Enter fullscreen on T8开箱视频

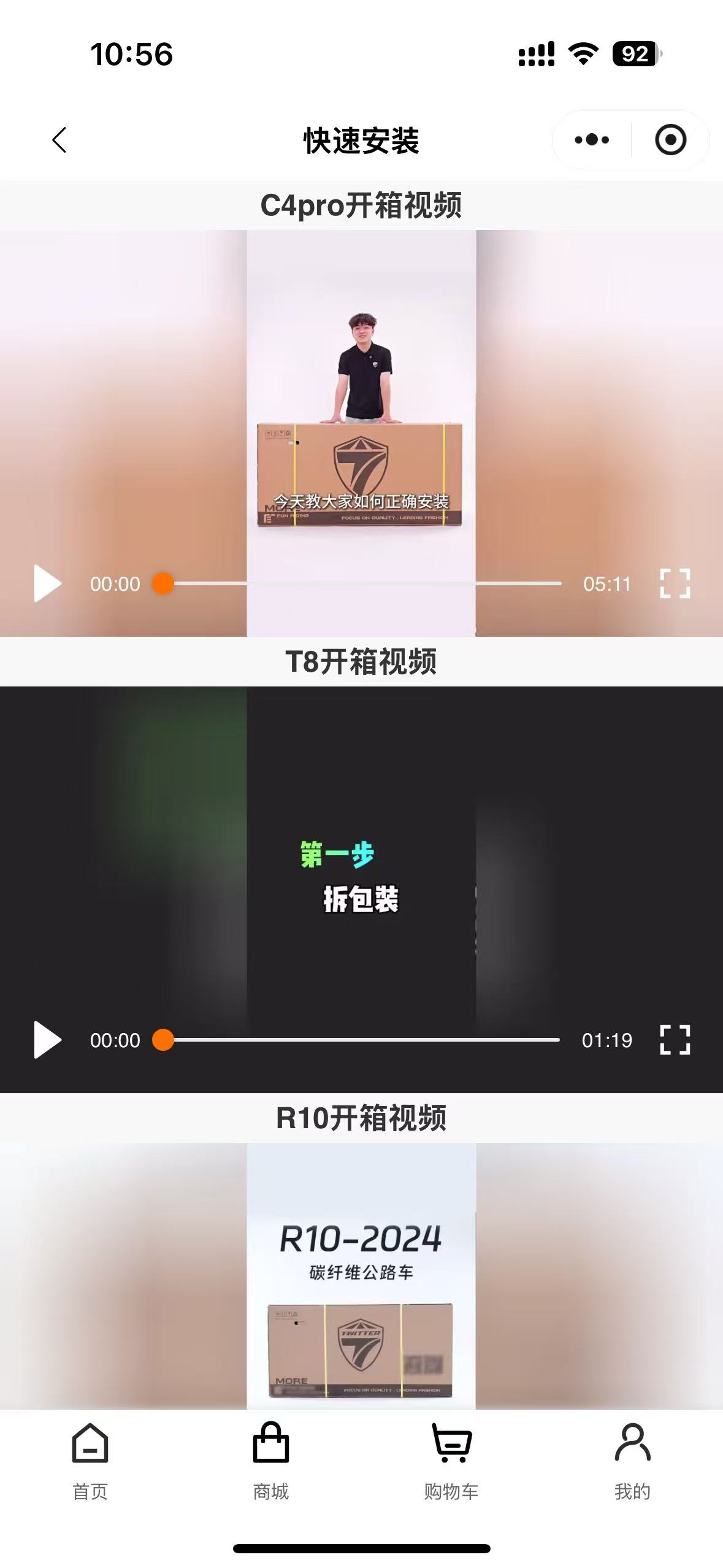[x=675, y=1040]
